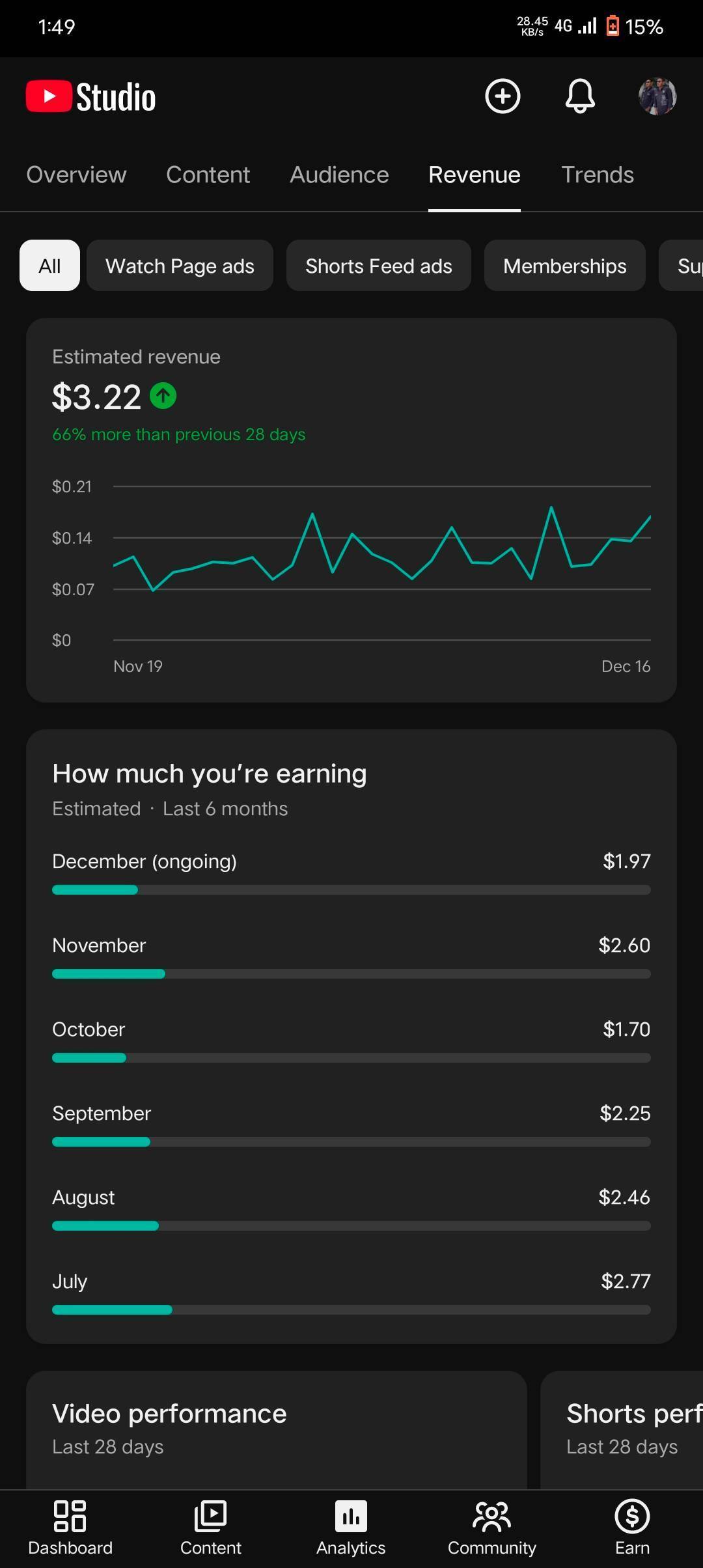703x1568 pixels.
Task: Switch to the Audience tab
Action: [x=339, y=175]
